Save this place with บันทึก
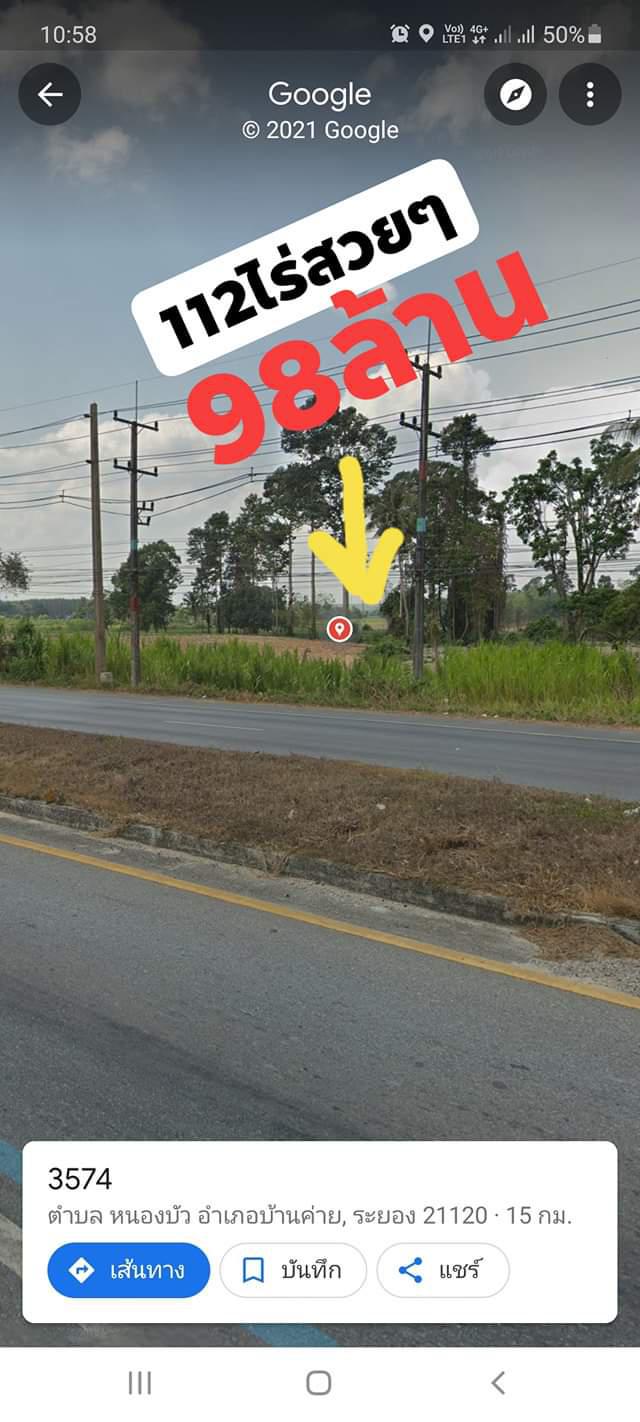640x1422 pixels. tap(293, 1270)
